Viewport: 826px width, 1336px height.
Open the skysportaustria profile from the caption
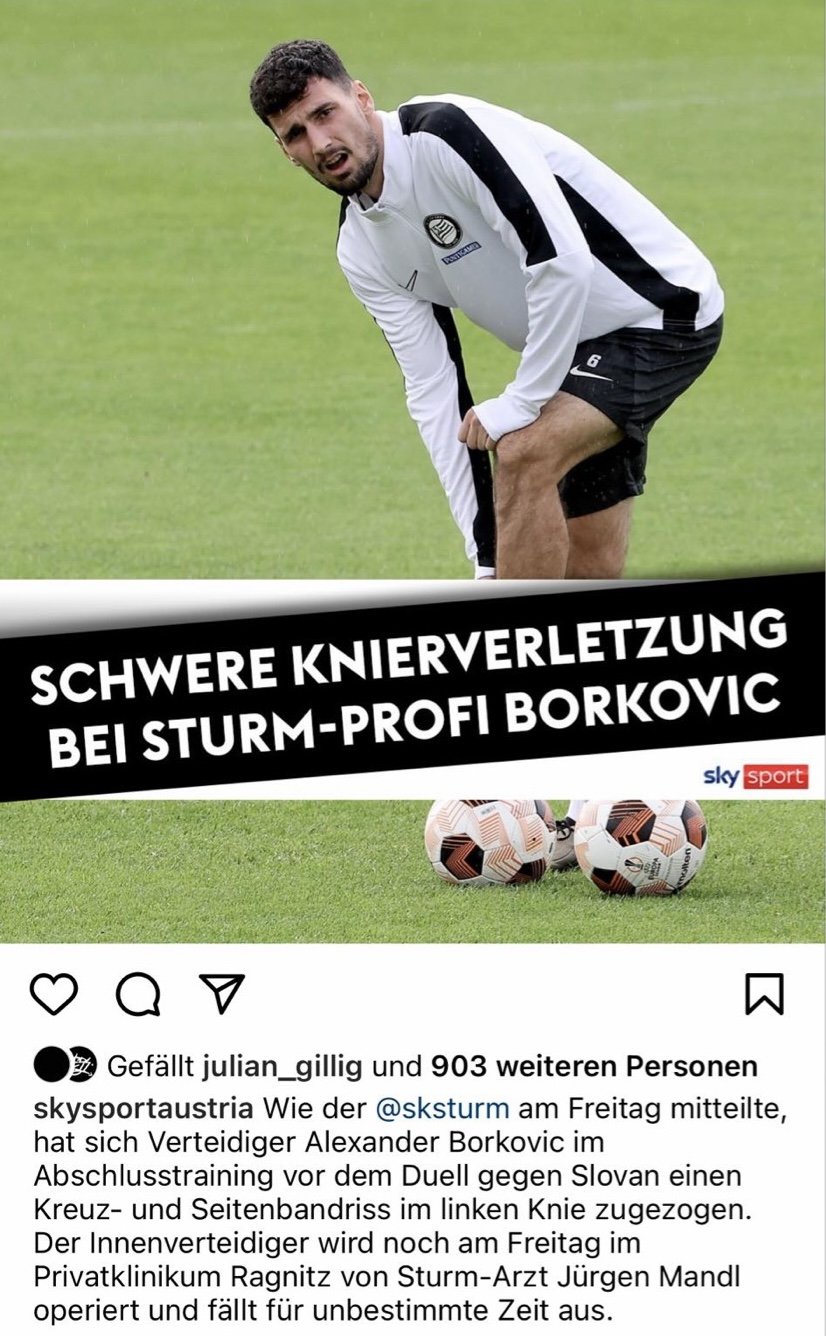(145, 1109)
